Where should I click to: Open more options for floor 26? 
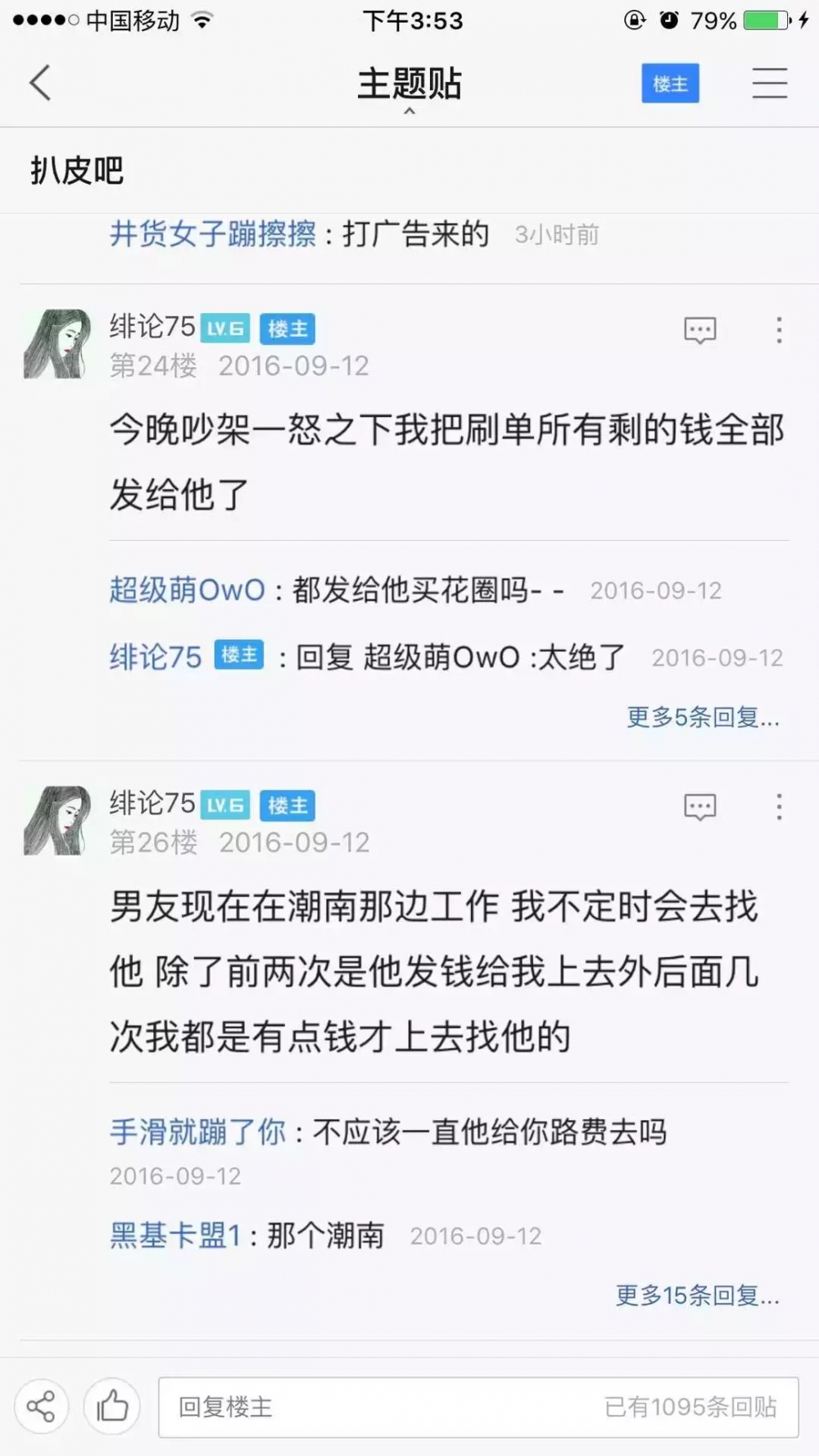[x=779, y=806]
